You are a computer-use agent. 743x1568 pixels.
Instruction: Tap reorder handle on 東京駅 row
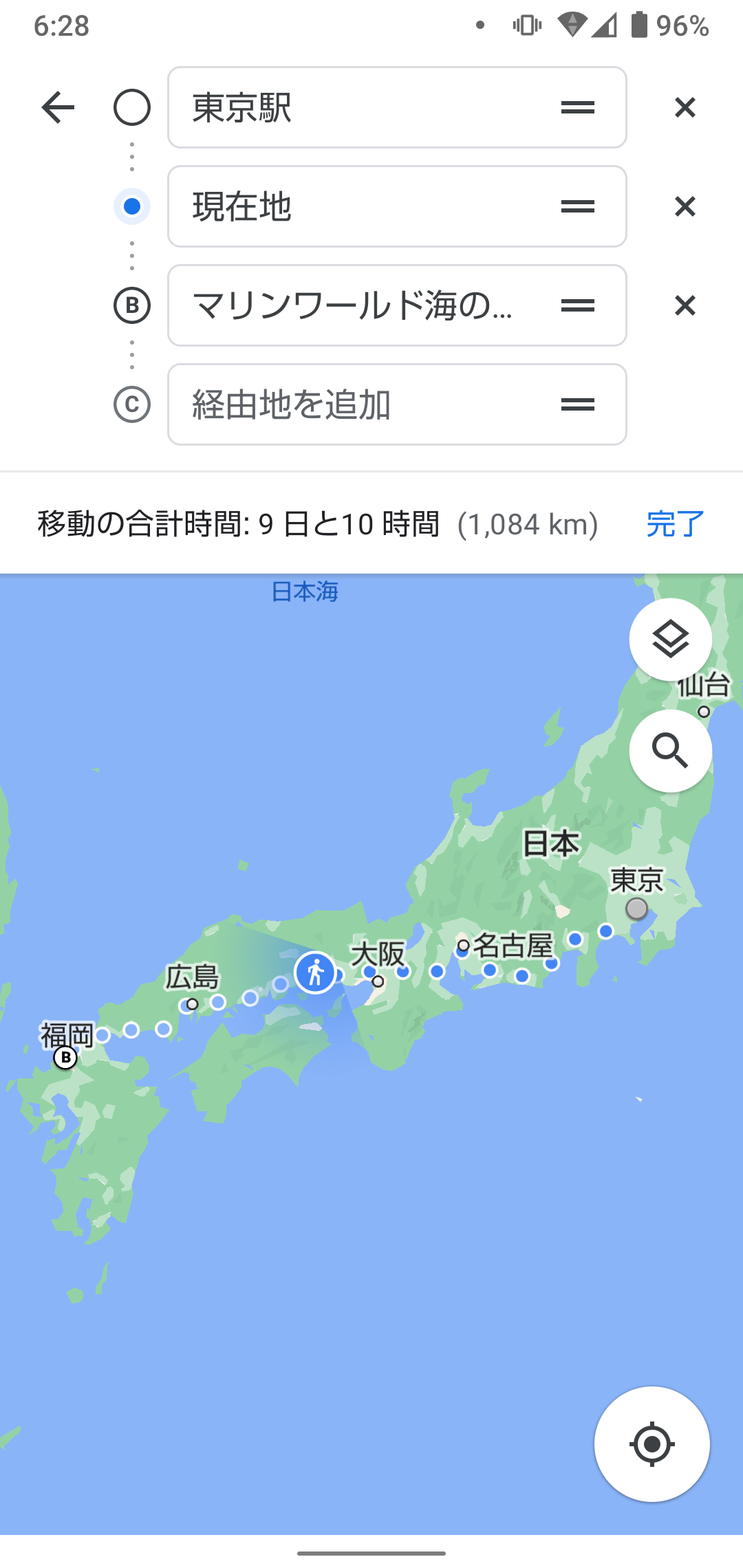(x=578, y=107)
